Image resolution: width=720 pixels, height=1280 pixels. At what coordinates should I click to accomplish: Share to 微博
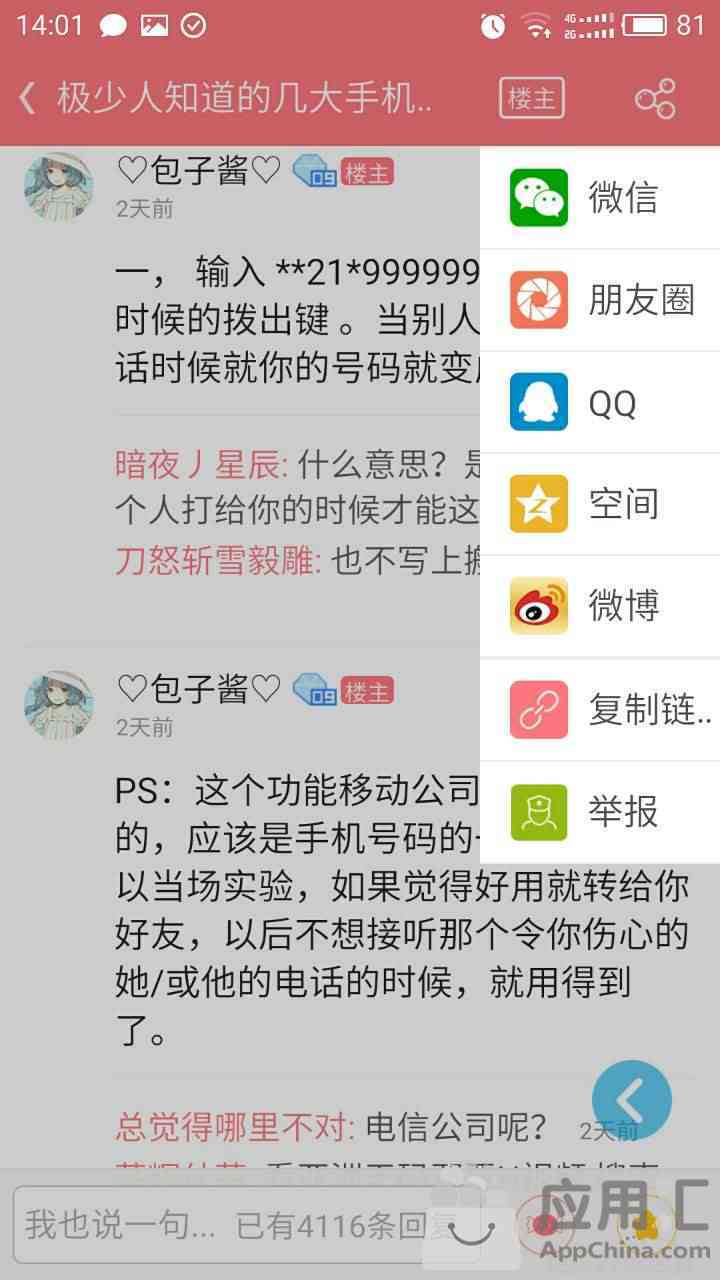600,606
